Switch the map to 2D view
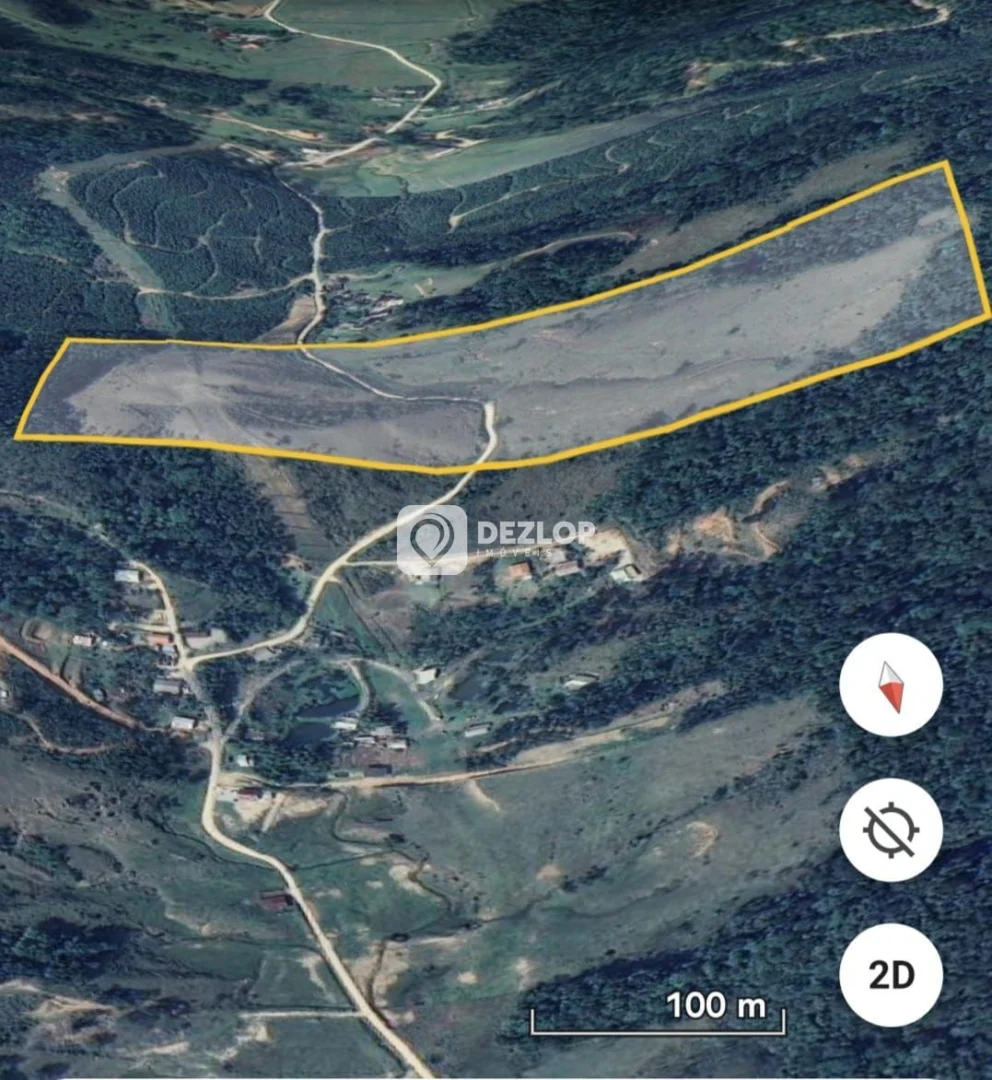 (890, 975)
